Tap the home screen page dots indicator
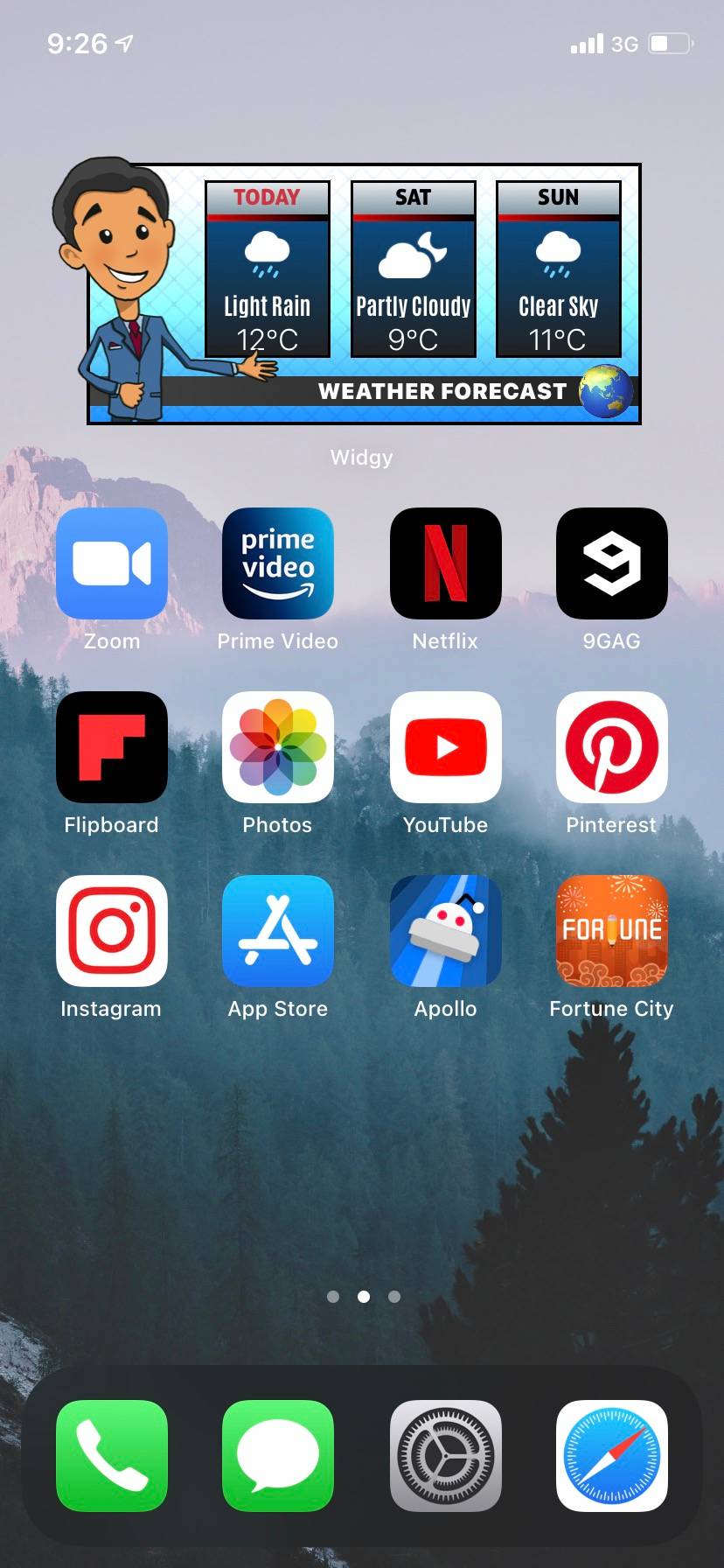The image size is (724, 1568). pyautogui.click(x=364, y=1297)
